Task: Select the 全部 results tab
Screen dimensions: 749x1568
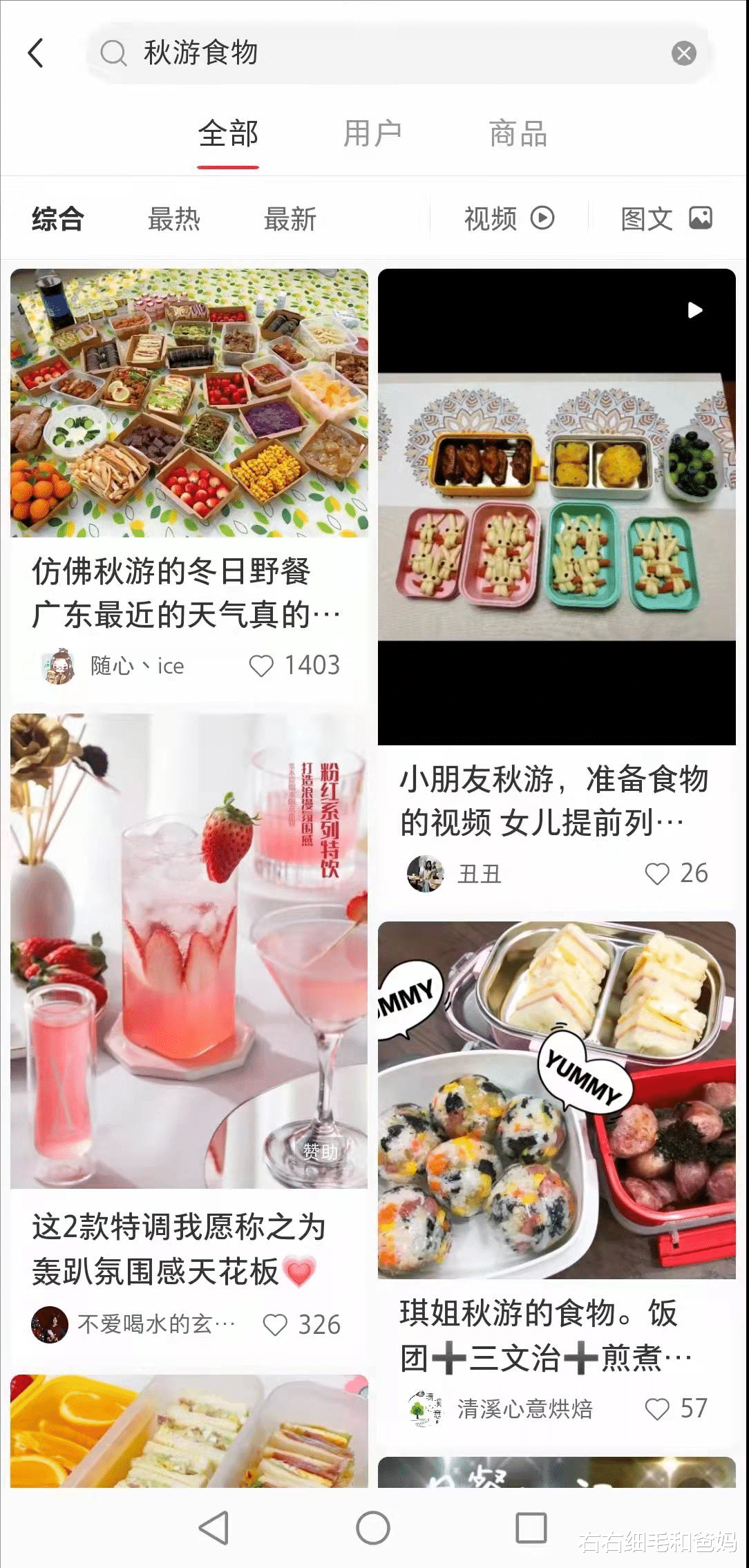Action: (x=228, y=133)
